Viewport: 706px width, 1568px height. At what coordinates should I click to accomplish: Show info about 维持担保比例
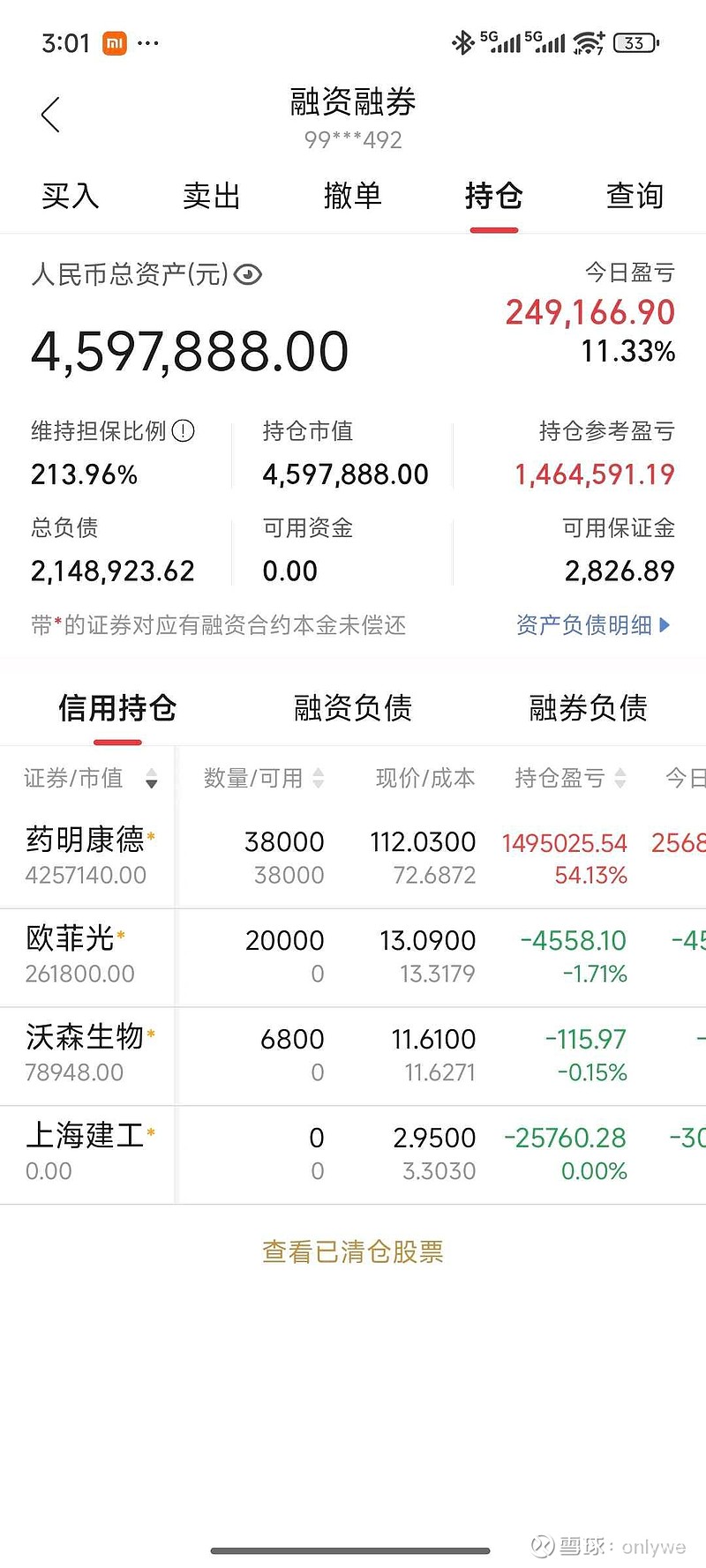point(184,430)
